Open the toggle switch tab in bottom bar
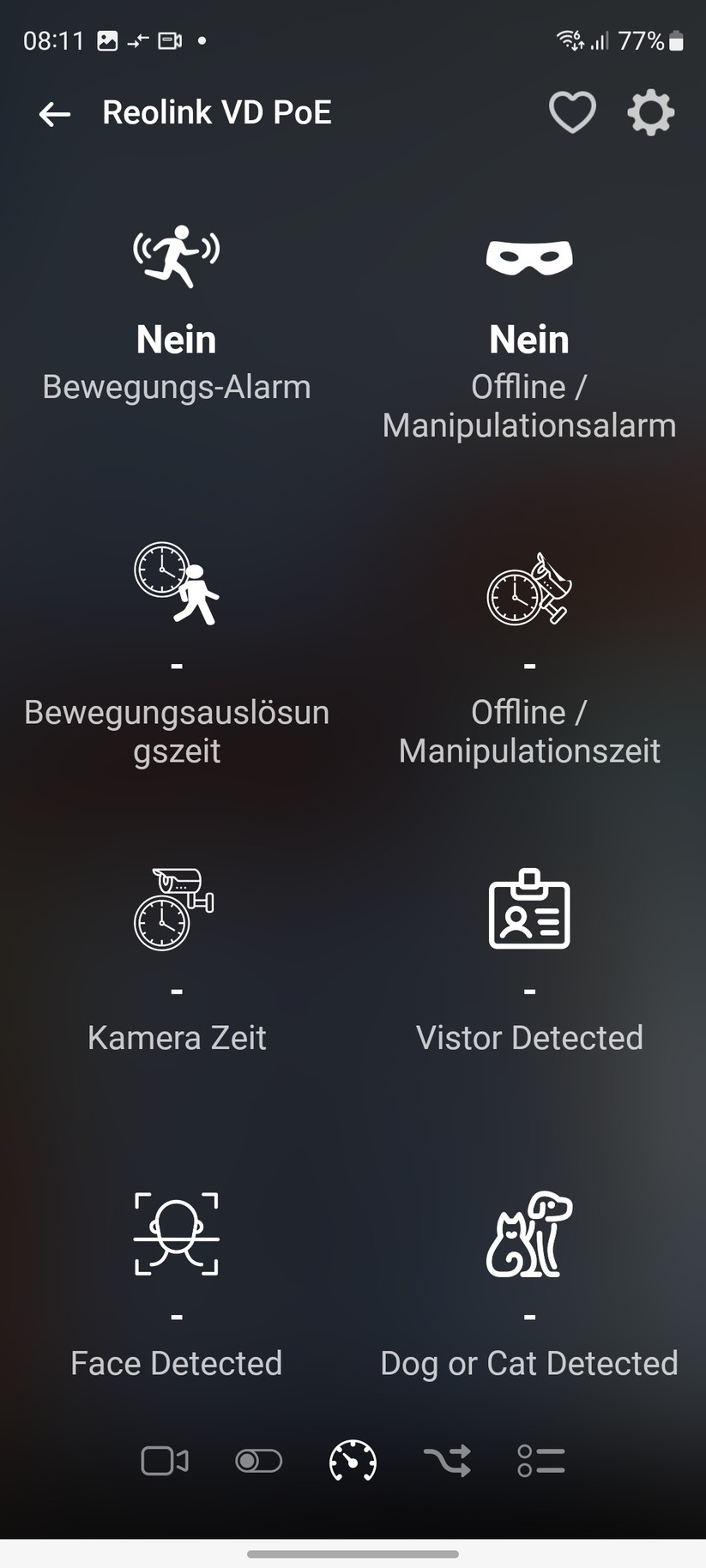Screen dimensions: 706x1568 pos(258,1461)
